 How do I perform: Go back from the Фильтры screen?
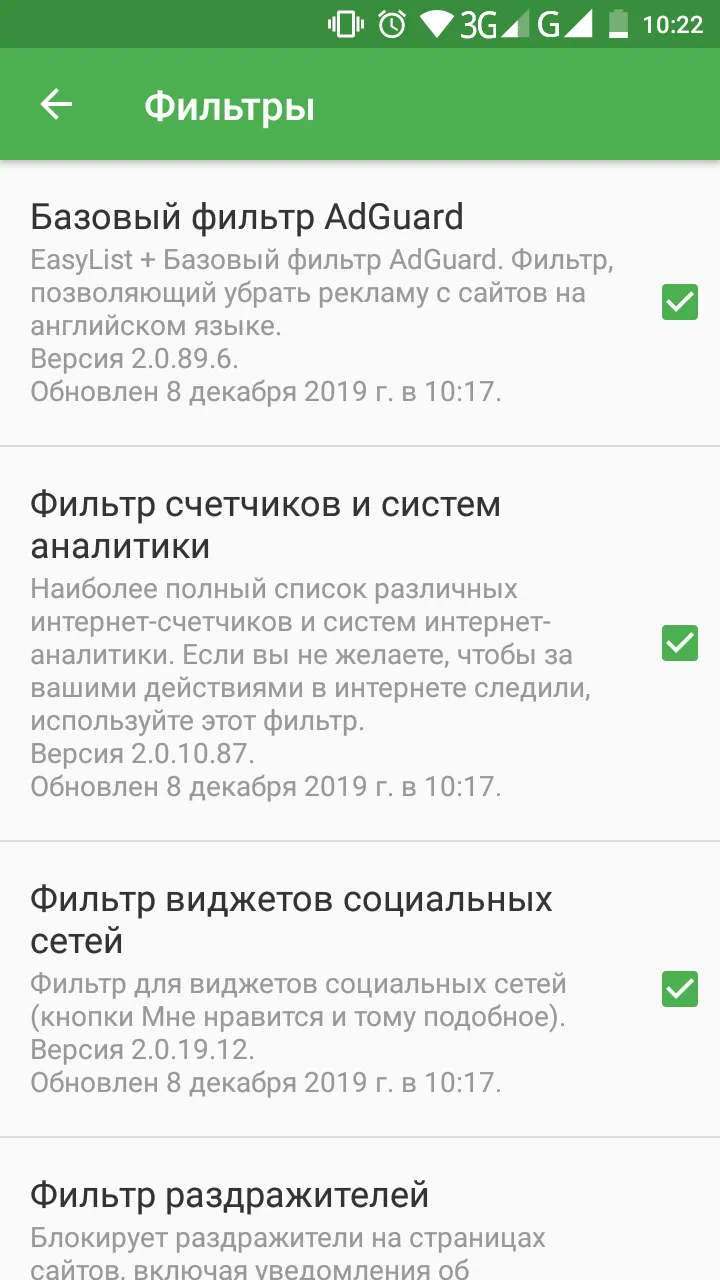coord(56,105)
